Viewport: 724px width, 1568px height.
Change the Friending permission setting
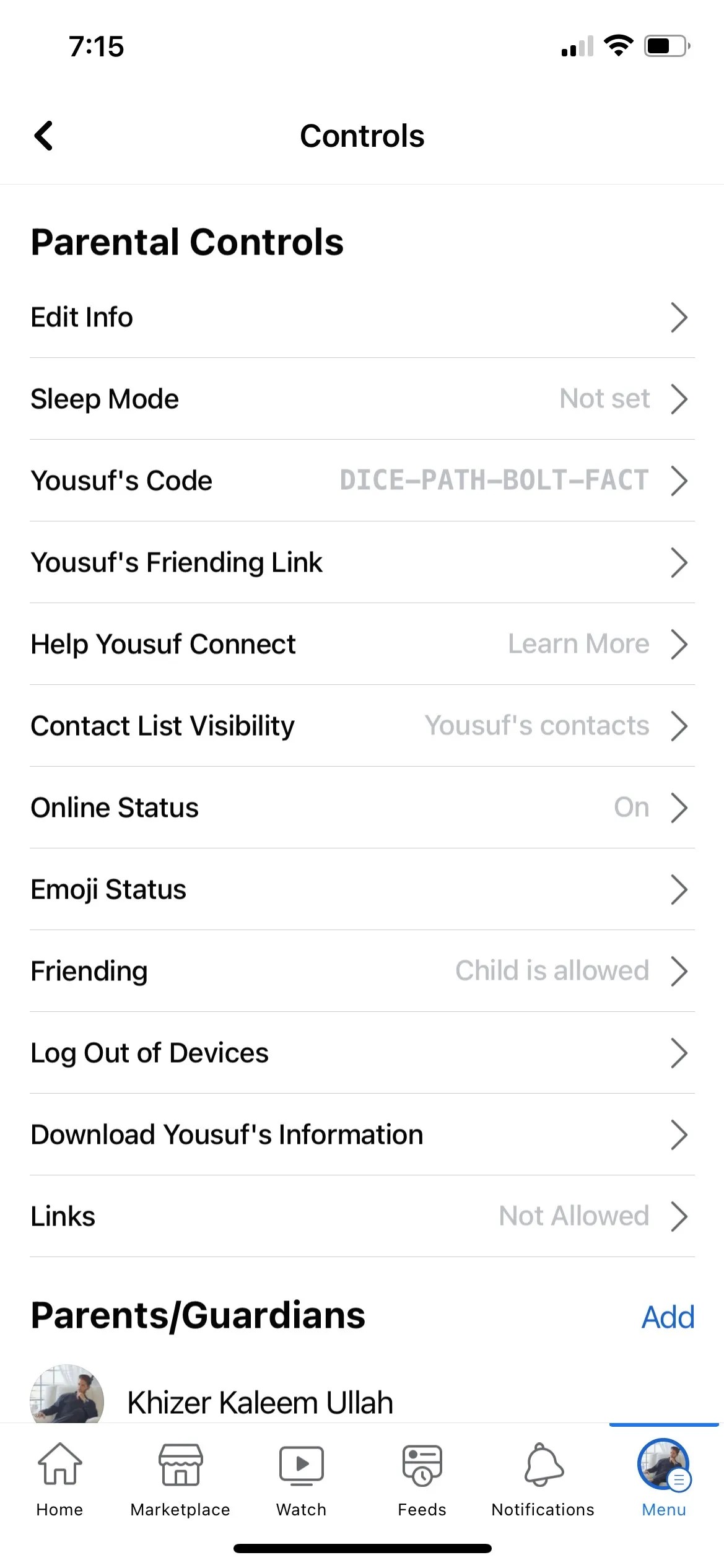[x=362, y=971]
